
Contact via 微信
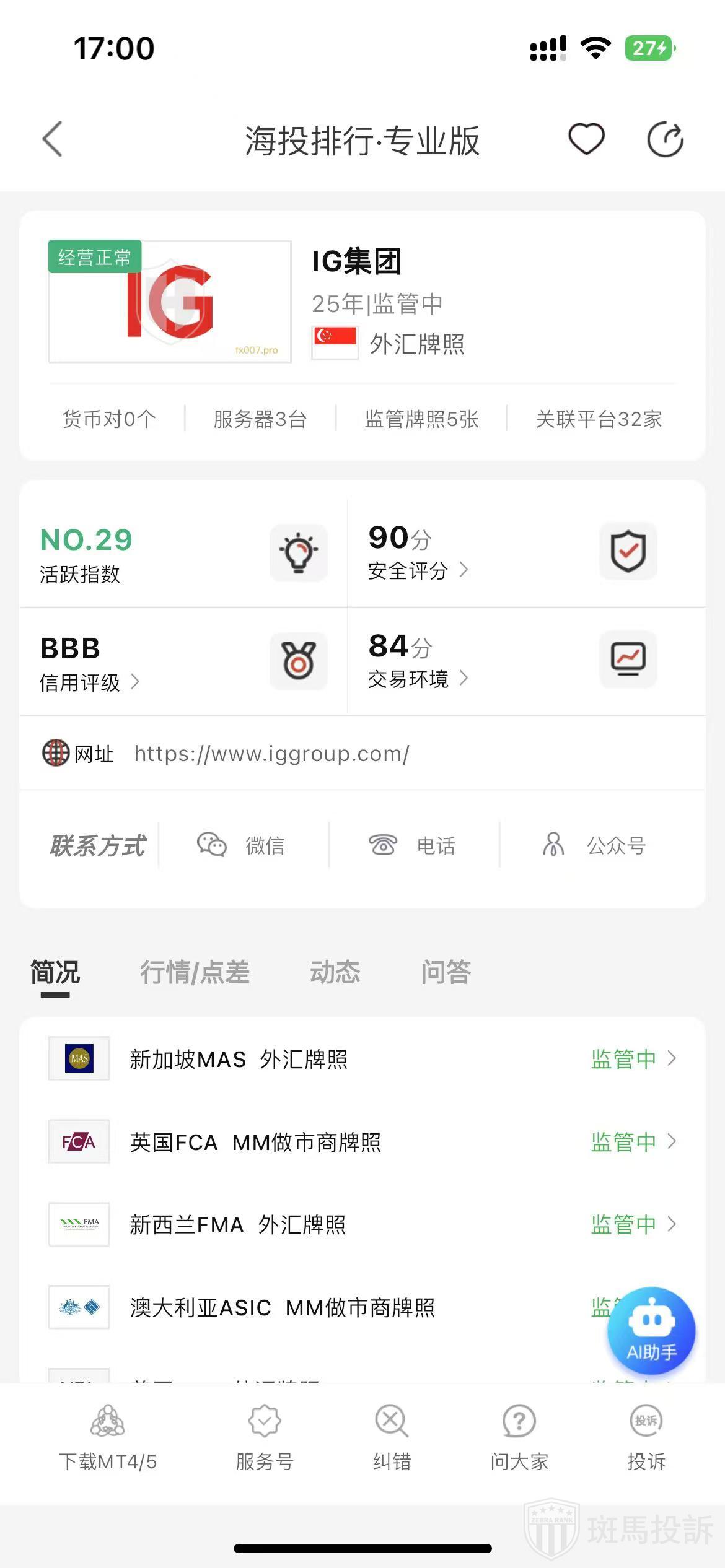(242, 845)
